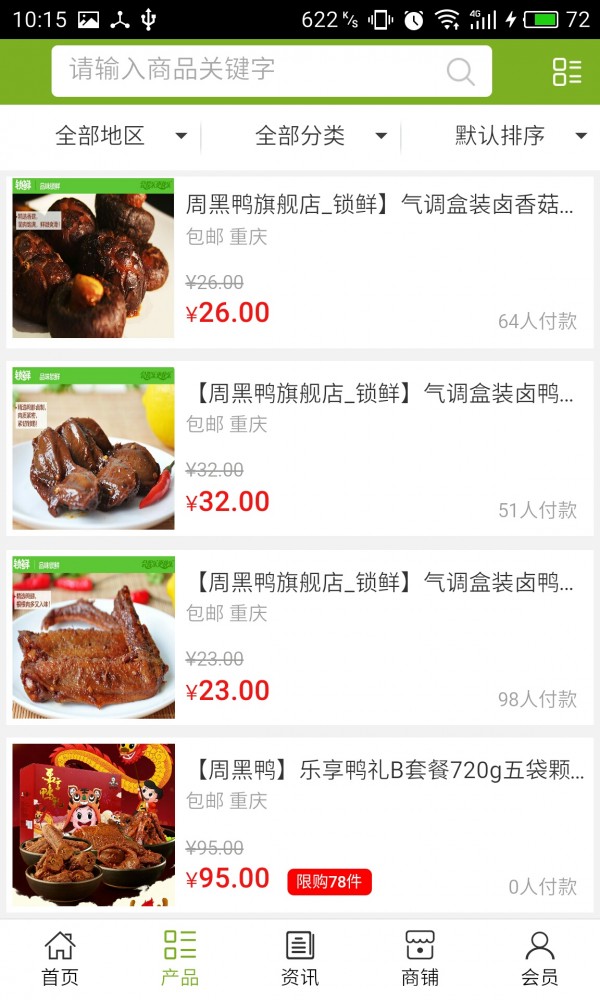The width and height of the screenshot is (600, 1000).
Task: Expand the 全部分类 category dropdown
Action: coord(320,136)
